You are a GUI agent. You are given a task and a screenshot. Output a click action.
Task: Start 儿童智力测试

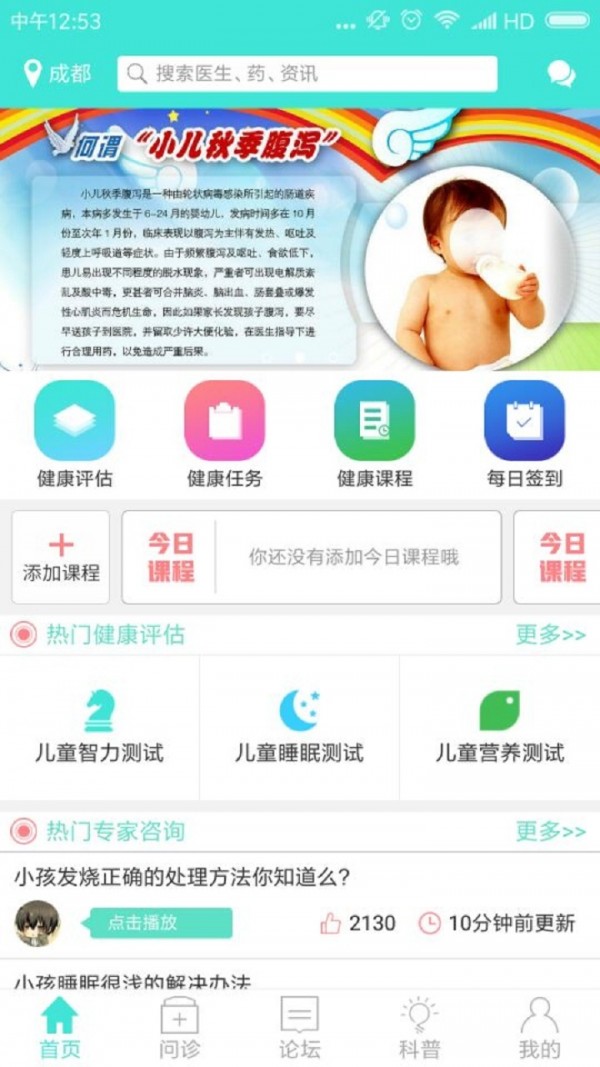point(99,728)
